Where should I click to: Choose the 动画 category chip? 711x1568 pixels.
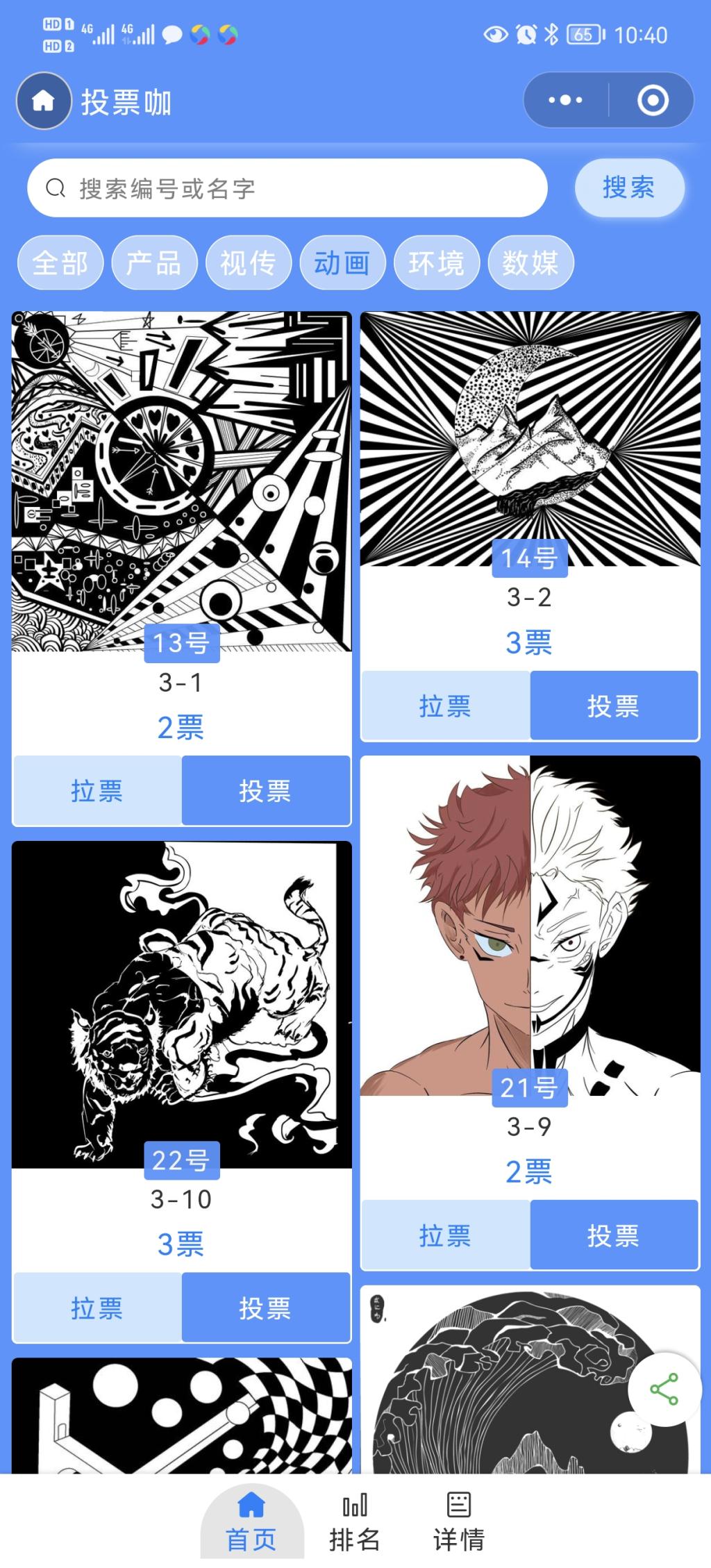point(342,263)
